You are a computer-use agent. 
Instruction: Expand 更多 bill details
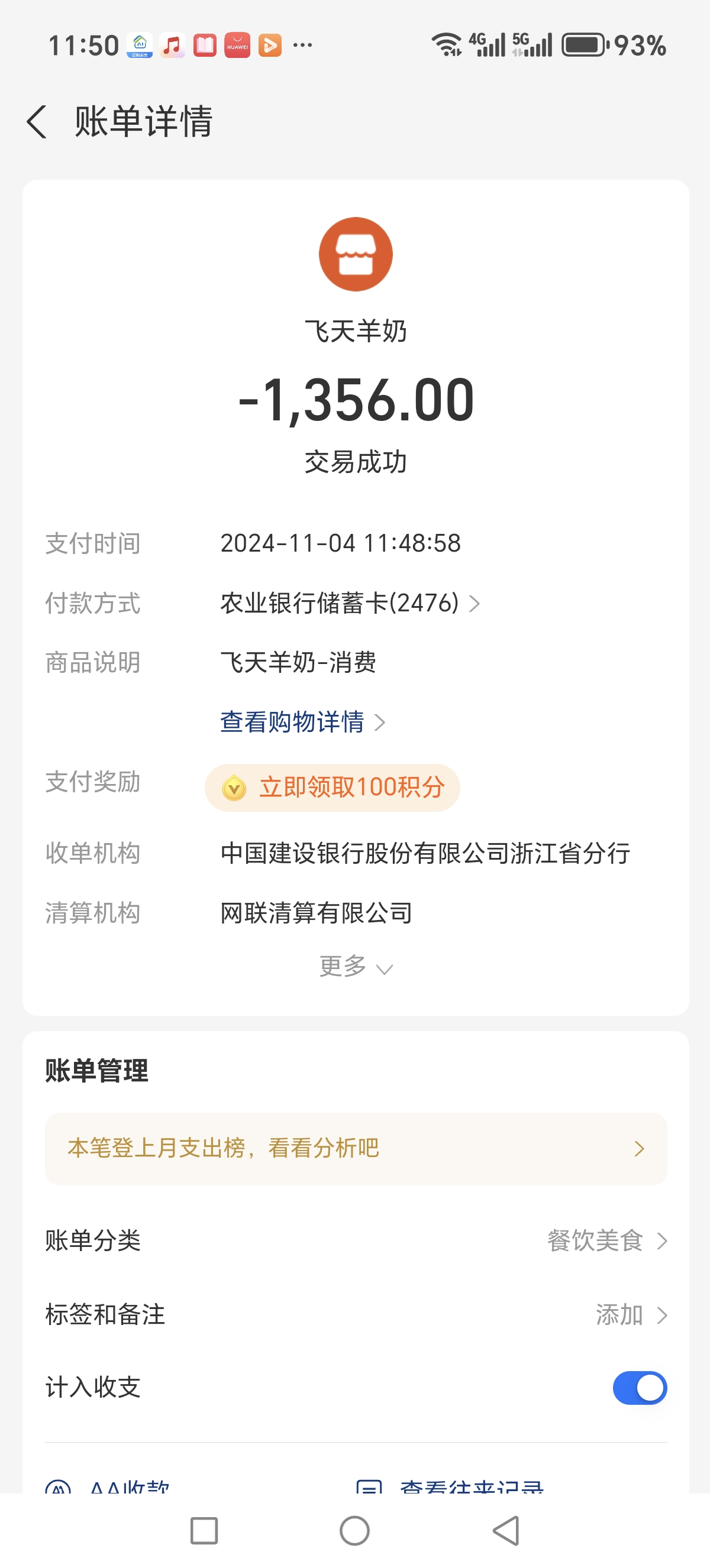(355, 967)
